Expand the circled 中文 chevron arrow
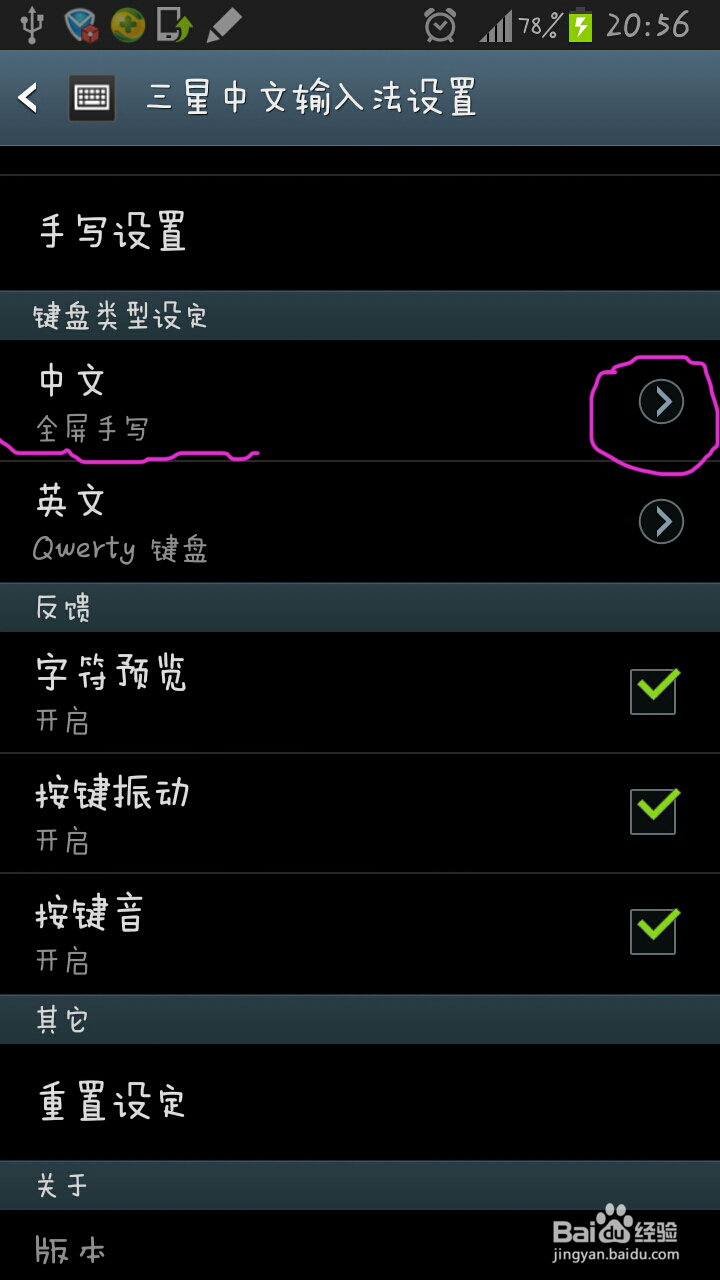The height and width of the screenshot is (1280, 720). [x=659, y=402]
